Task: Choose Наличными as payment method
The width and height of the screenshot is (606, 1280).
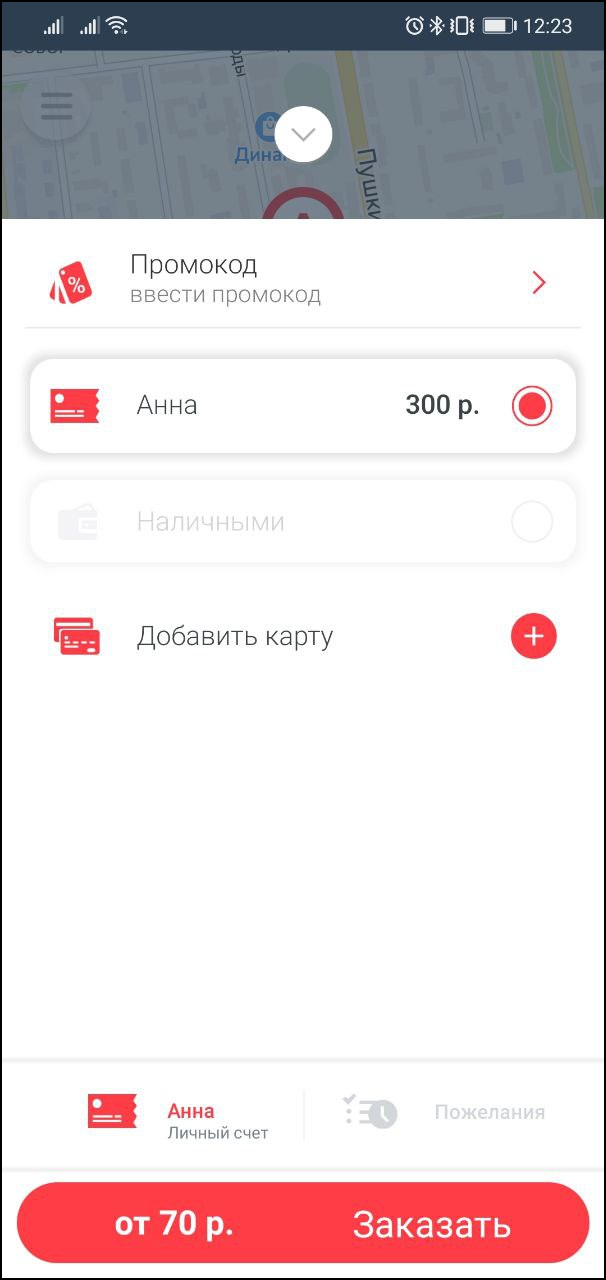Action: (302, 522)
